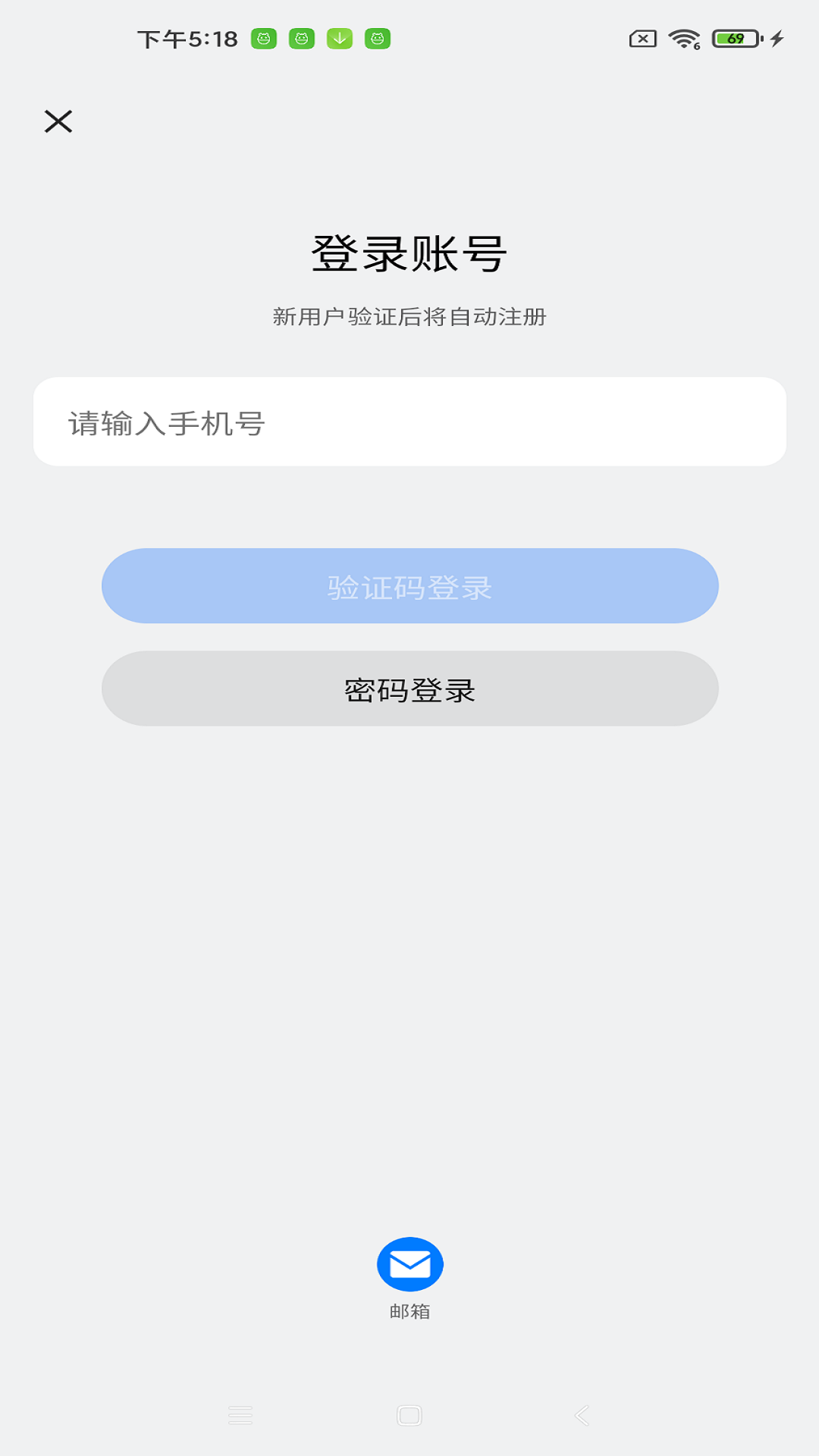Screen dimensions: 819x1456
Task: Tap the first green Android notification icon
Action: (x=263, y=36)
